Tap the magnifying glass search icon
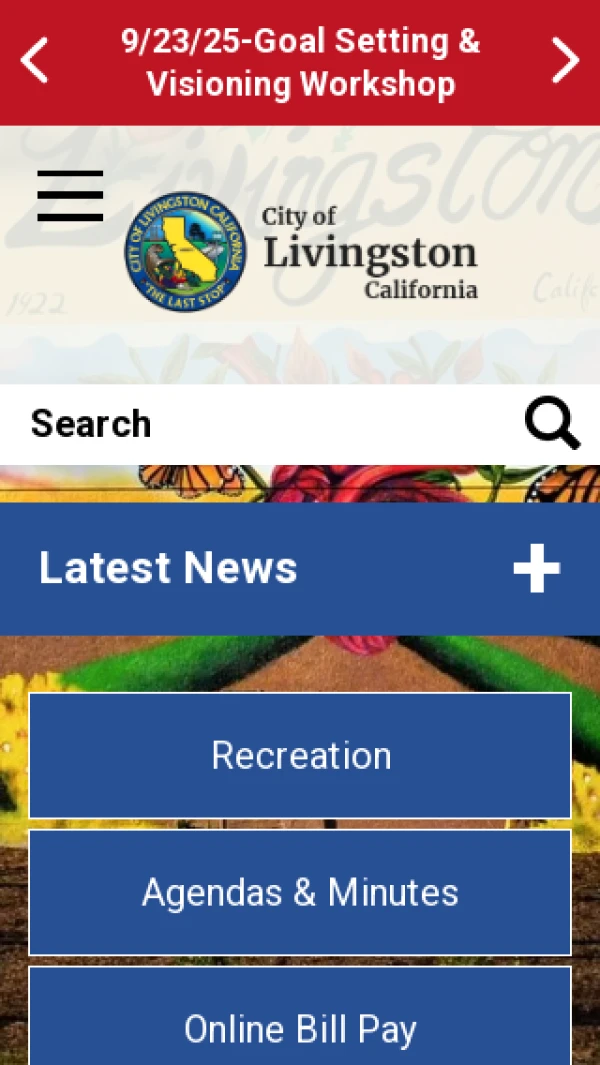Image resolution: width=600 pixels, height=1065 pixels. pyautogui.click(x=552, y=424)
